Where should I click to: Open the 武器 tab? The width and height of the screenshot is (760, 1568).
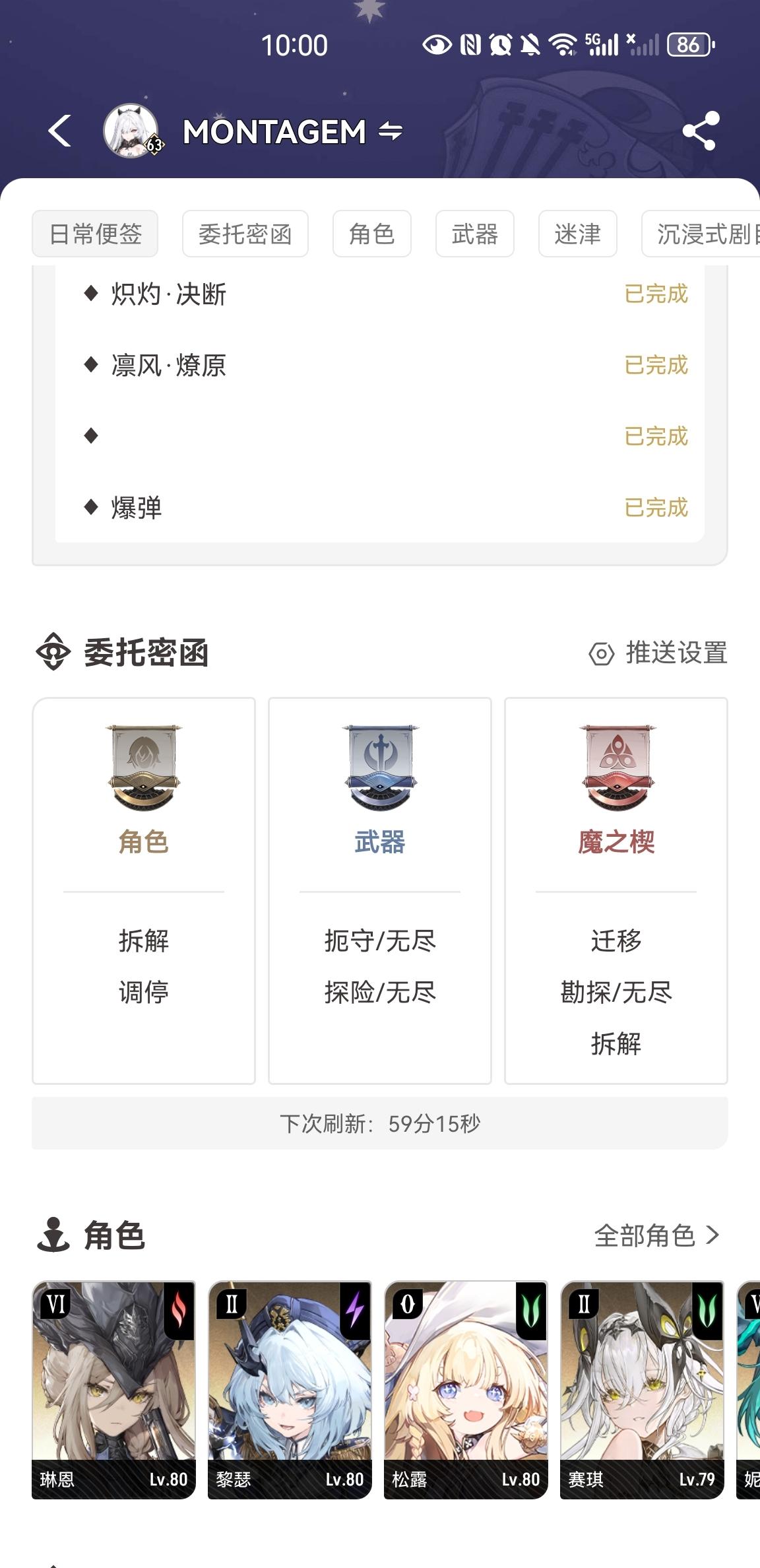(474, 234)
